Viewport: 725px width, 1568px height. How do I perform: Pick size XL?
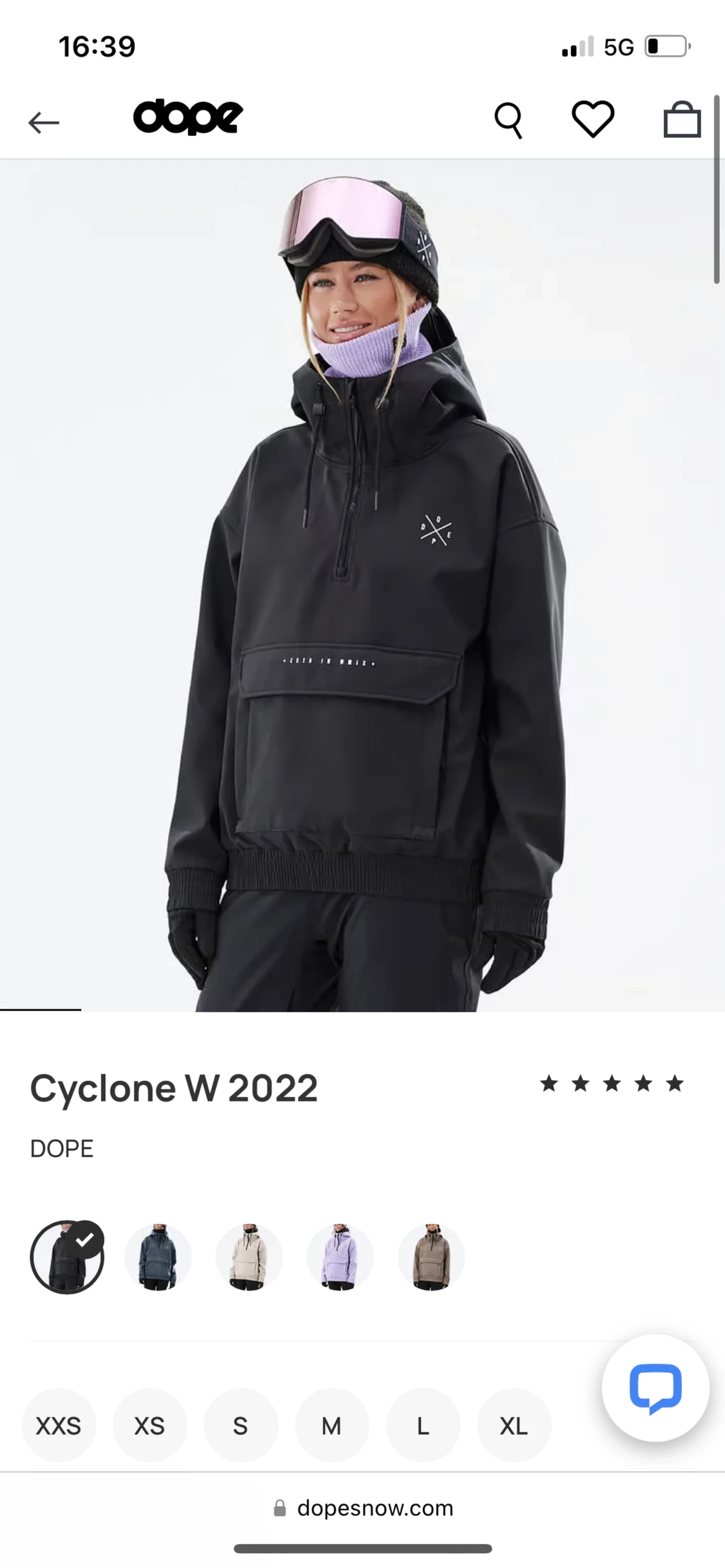pos(514,1426)
